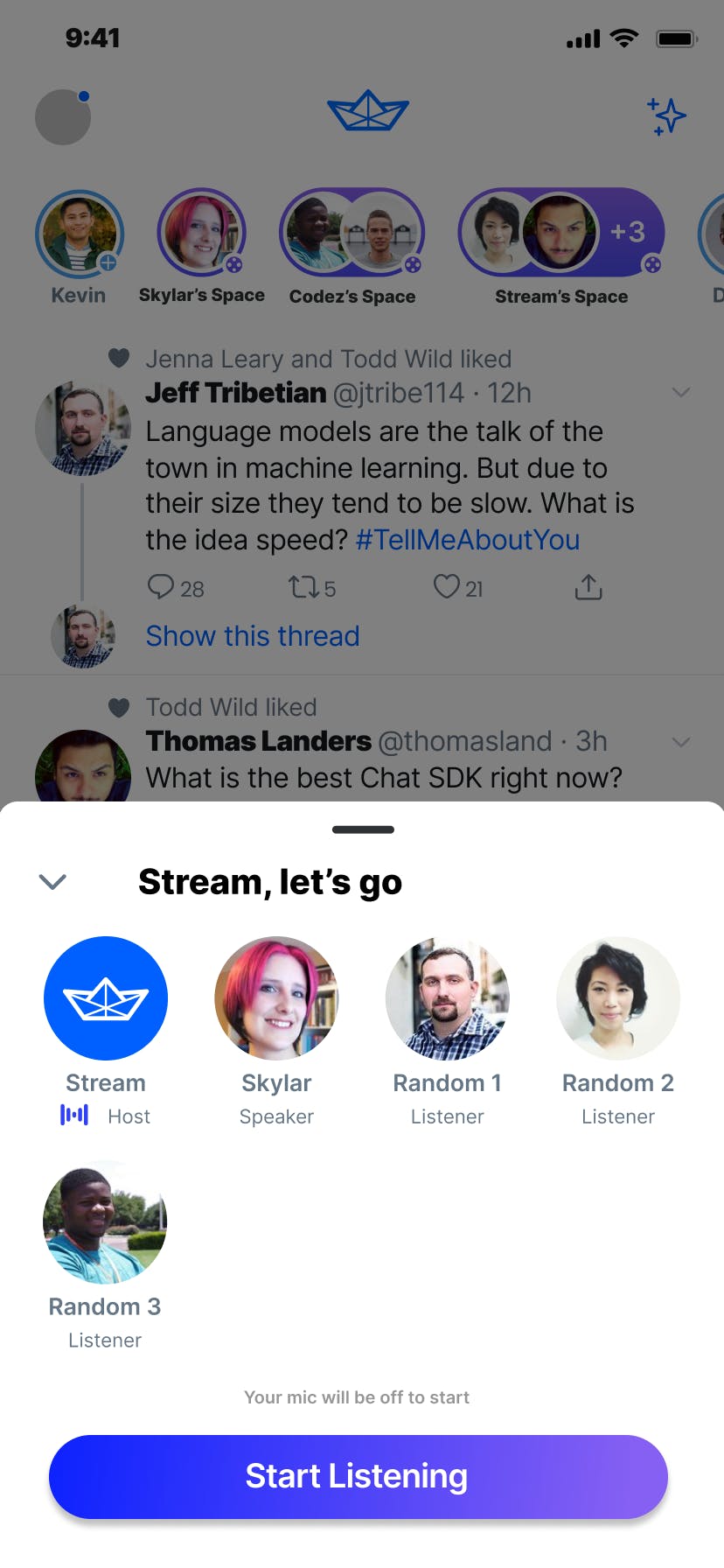Tap the Start Listening button
This screenshot has width=724, height=1568.
(358, 1476)
